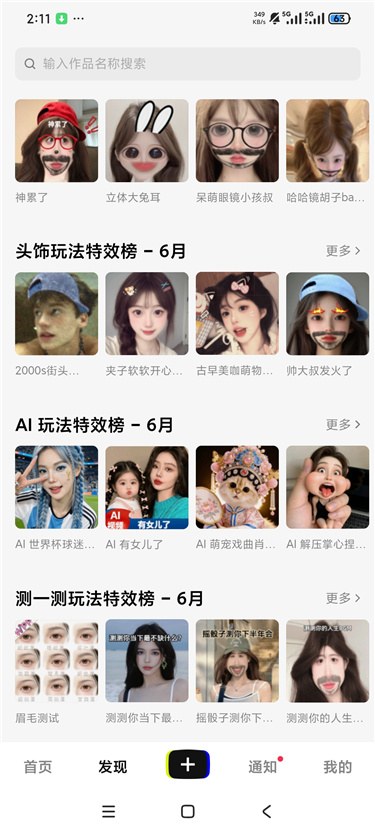Show 更多 for AI 玩法特效榜

343,424
